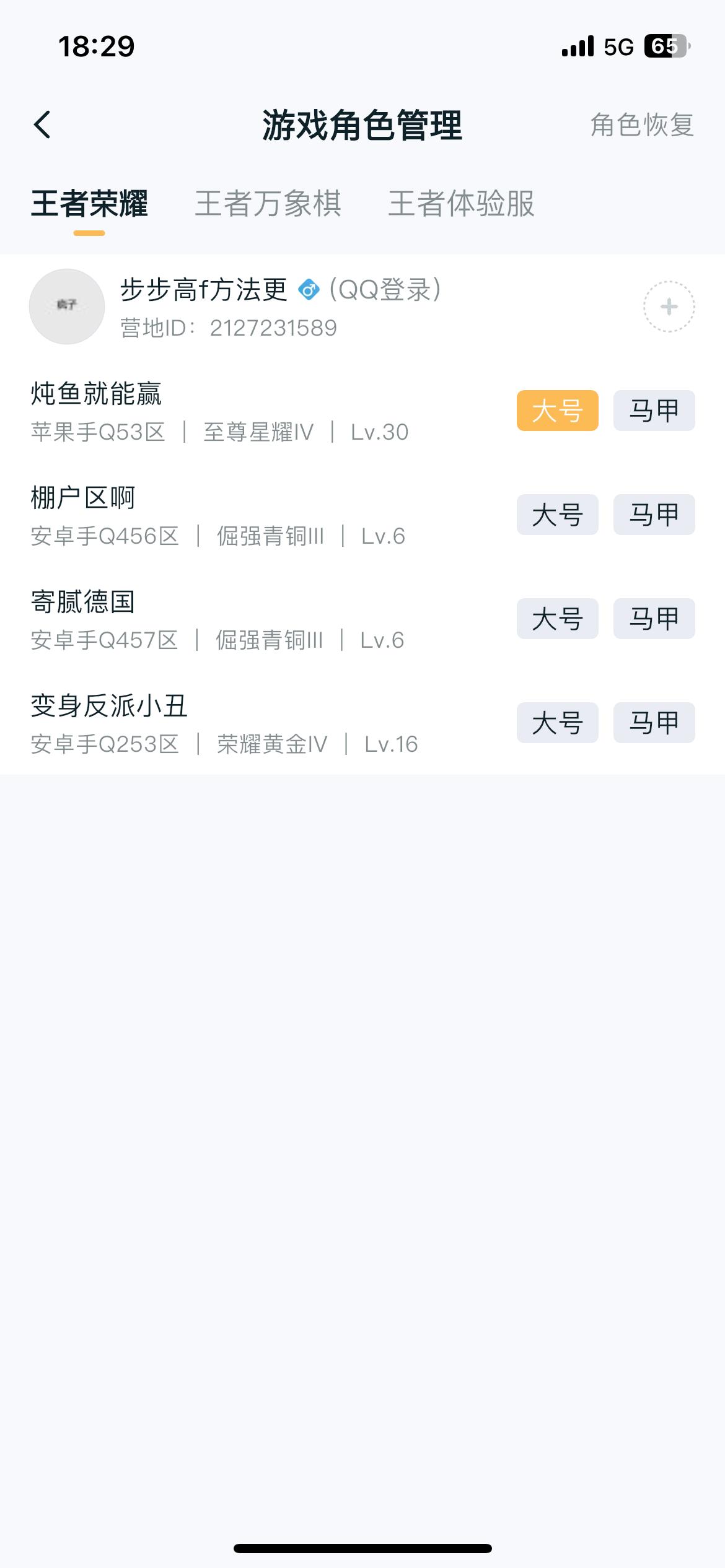The height and width of the screenshot is (1568, 725).
Task: Mark 变身反派小丑 as 马甲
Action: pyautogui.click(x=654, y=721)
